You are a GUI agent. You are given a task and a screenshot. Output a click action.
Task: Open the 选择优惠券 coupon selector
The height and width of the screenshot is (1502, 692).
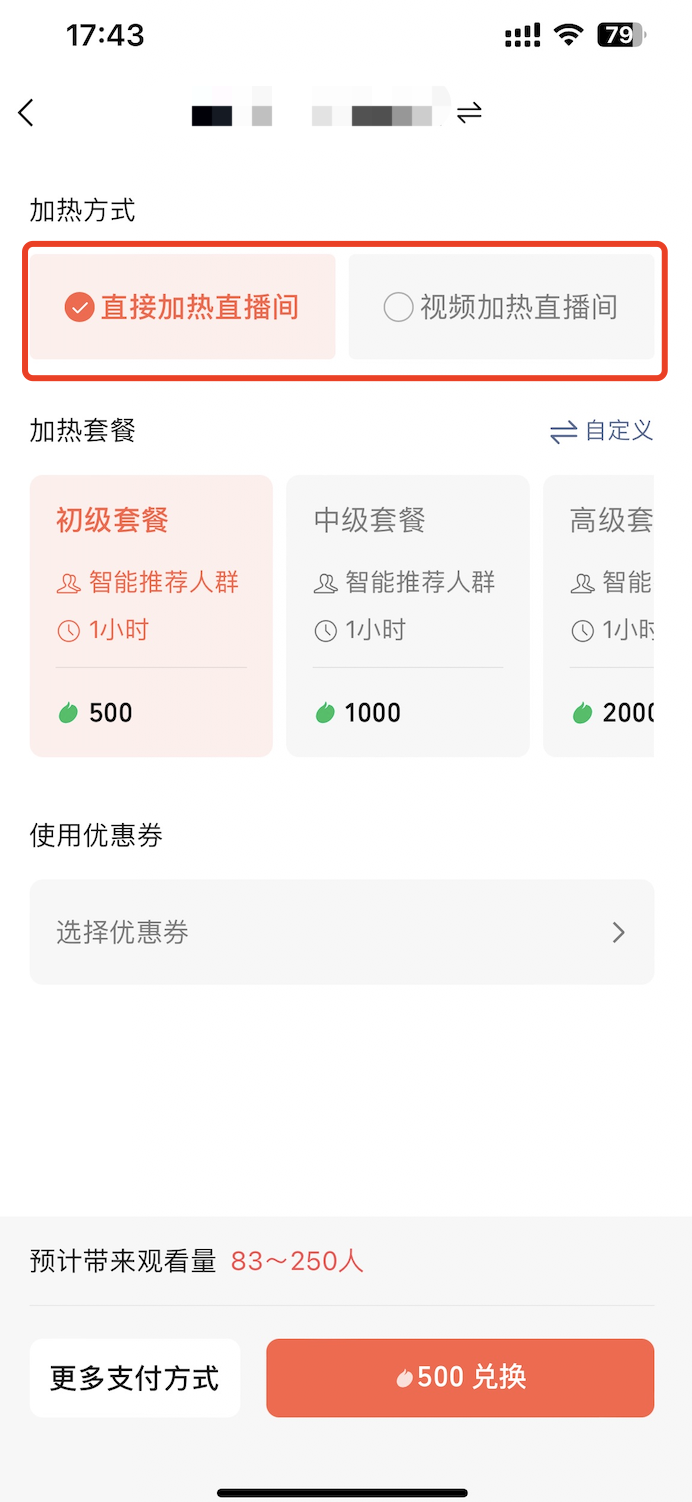pos(341,932)
